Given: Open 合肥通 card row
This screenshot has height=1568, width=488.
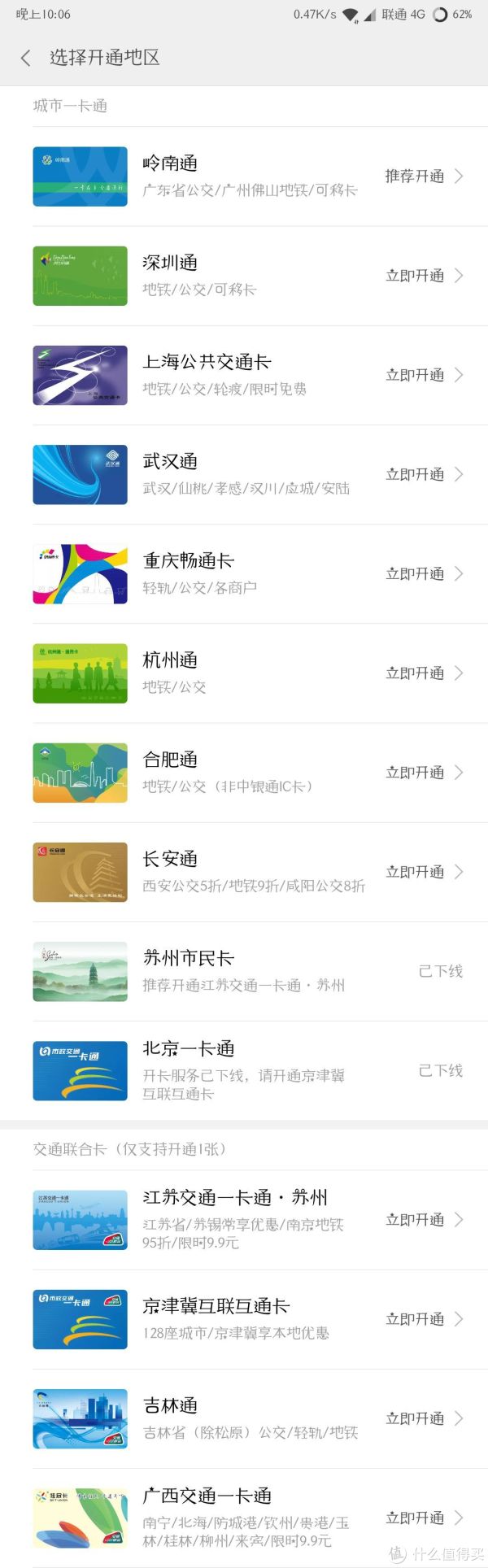Looking at the screenshot, I should pyautogui.click(x=244, y=772).
